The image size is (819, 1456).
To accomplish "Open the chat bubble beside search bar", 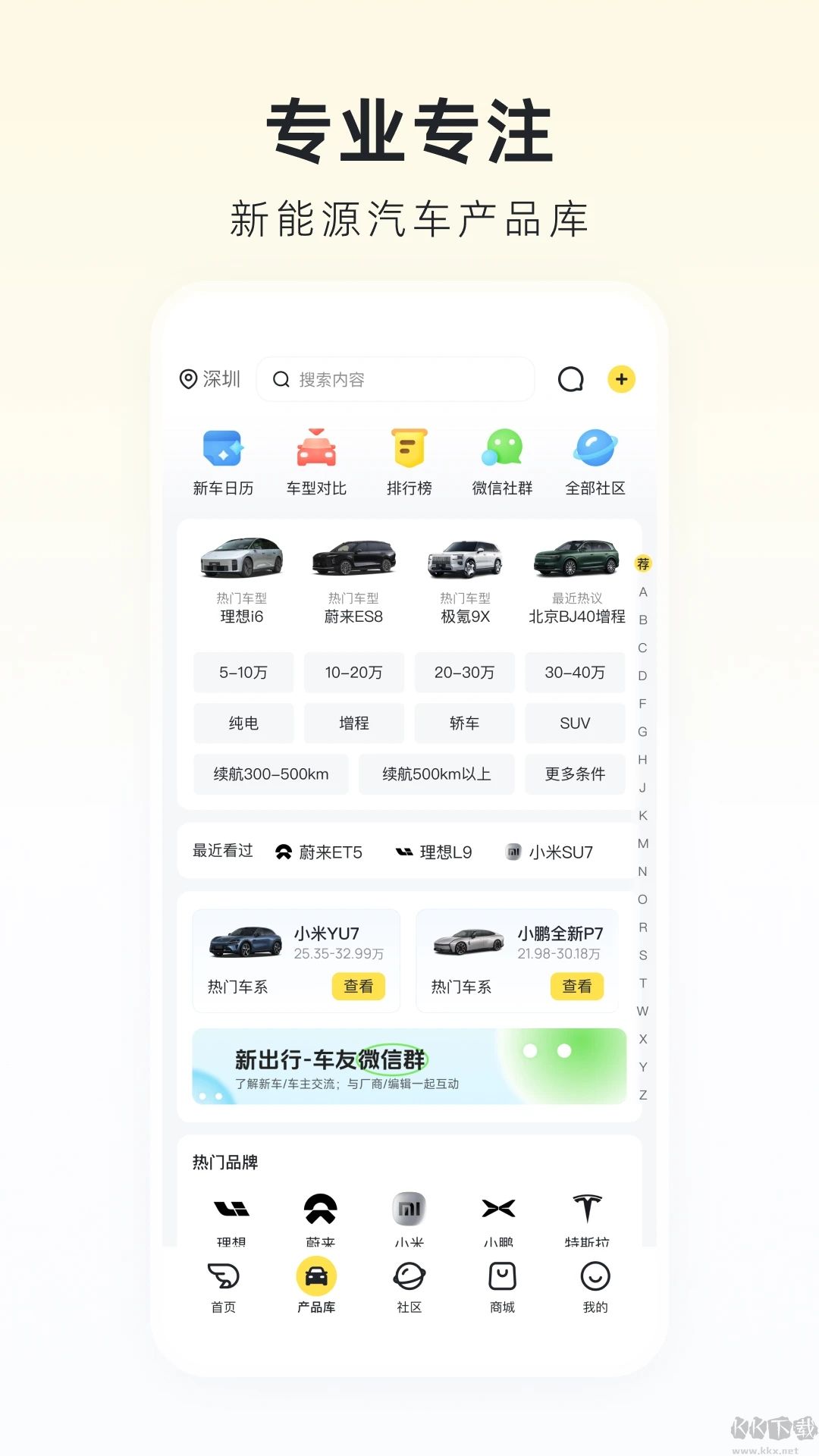I will pyautogui.click(x=572, y=379).
